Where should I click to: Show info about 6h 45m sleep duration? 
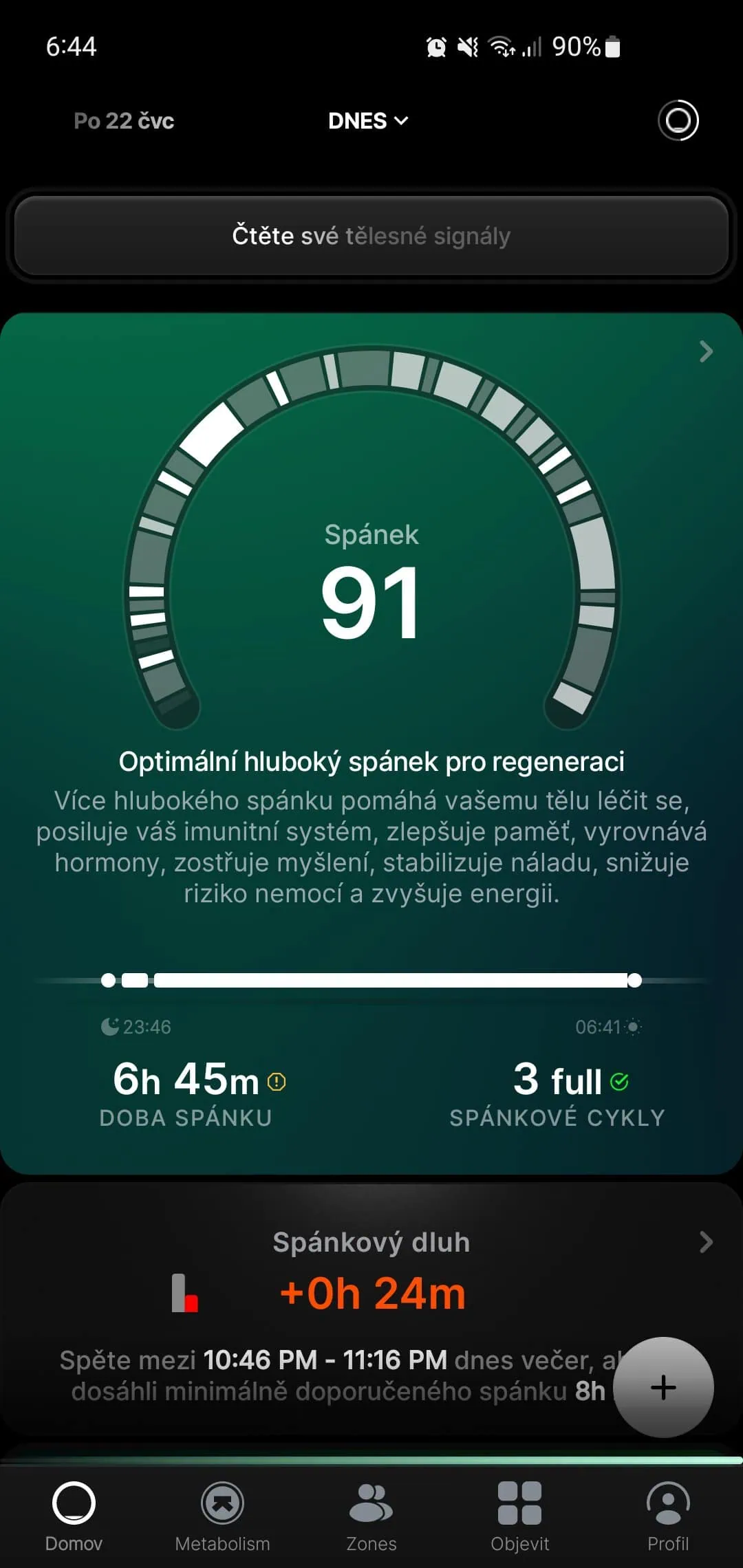(x=277, y=1082)
